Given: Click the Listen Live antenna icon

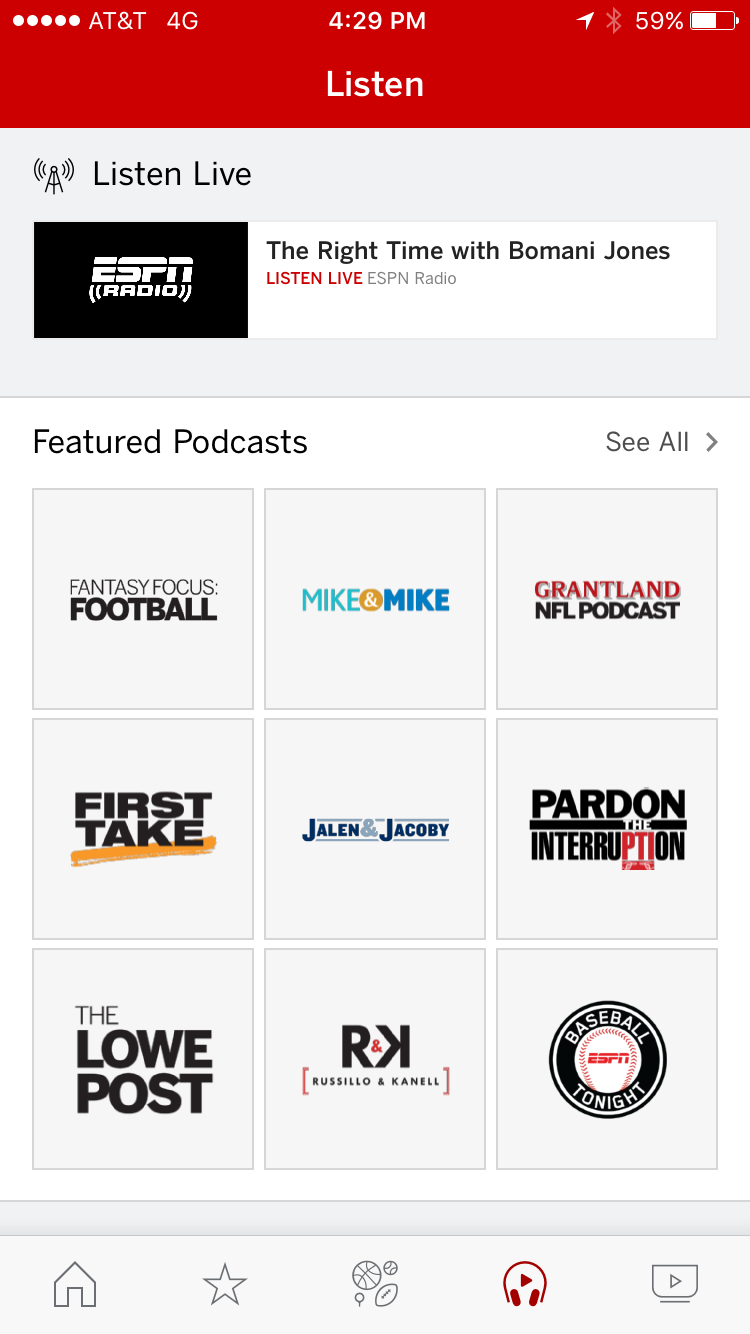Looking at the screenshot, I should pos(51,172).
